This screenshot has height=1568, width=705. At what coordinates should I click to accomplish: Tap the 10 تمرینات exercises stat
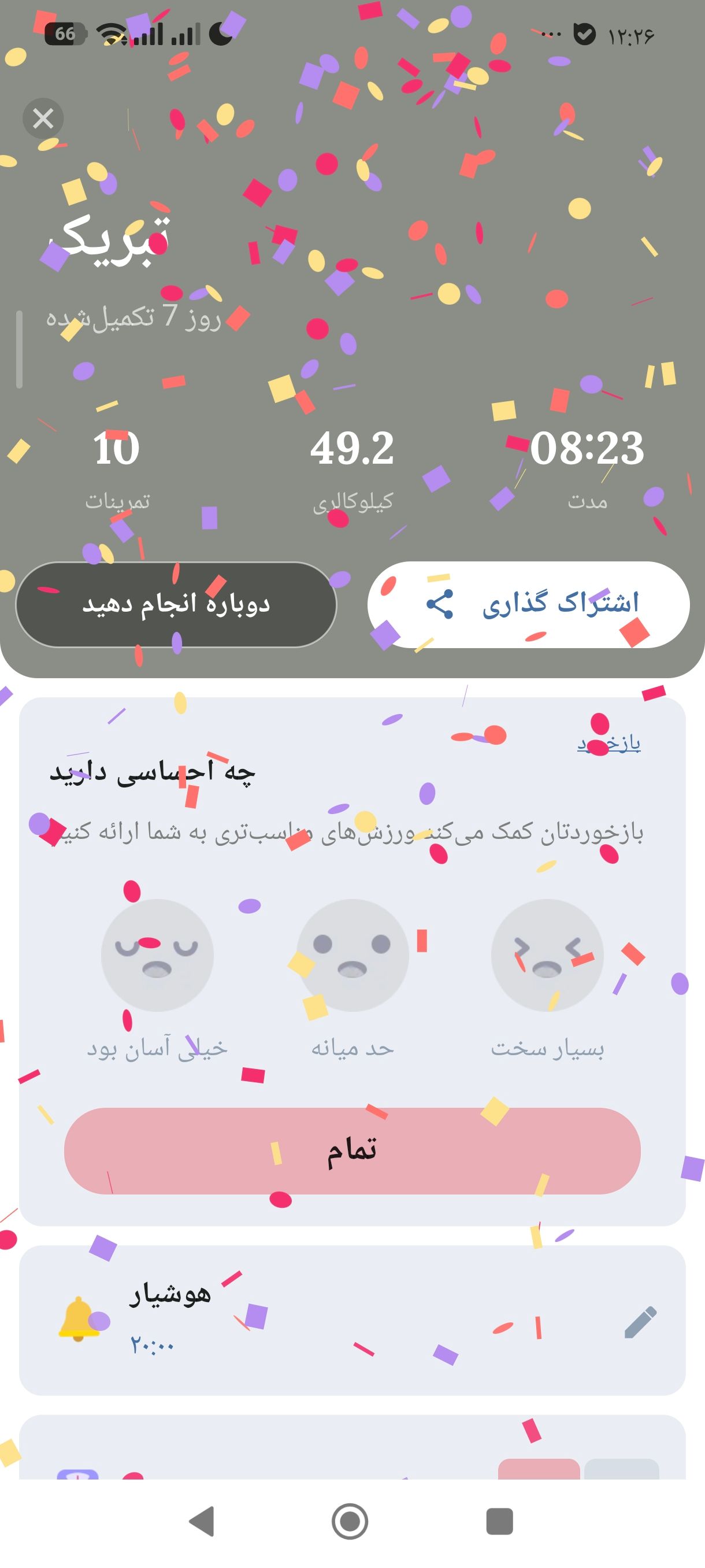(117, 452)
